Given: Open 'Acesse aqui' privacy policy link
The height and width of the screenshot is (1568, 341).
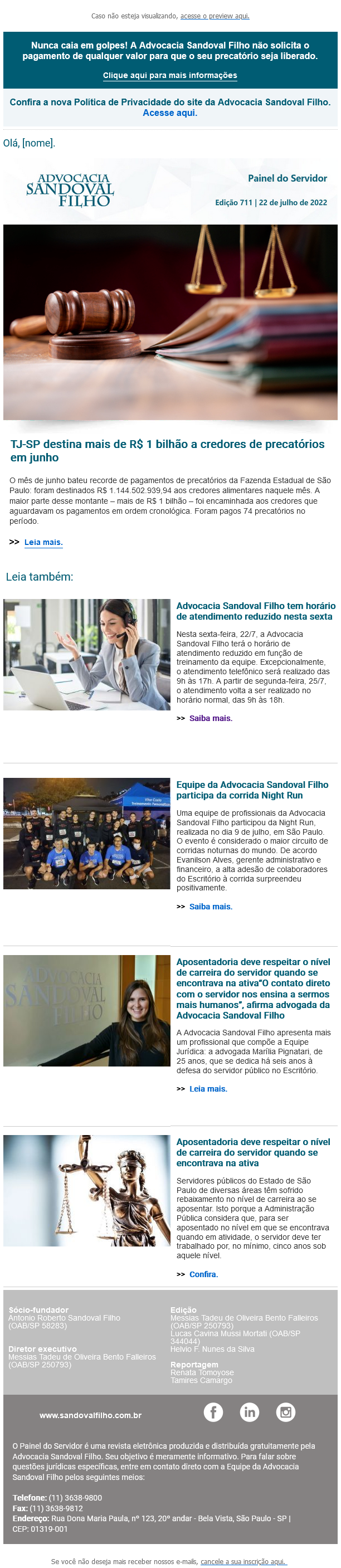Looking at the screenshot, I should pyautogui.click(x=169, y=113).
